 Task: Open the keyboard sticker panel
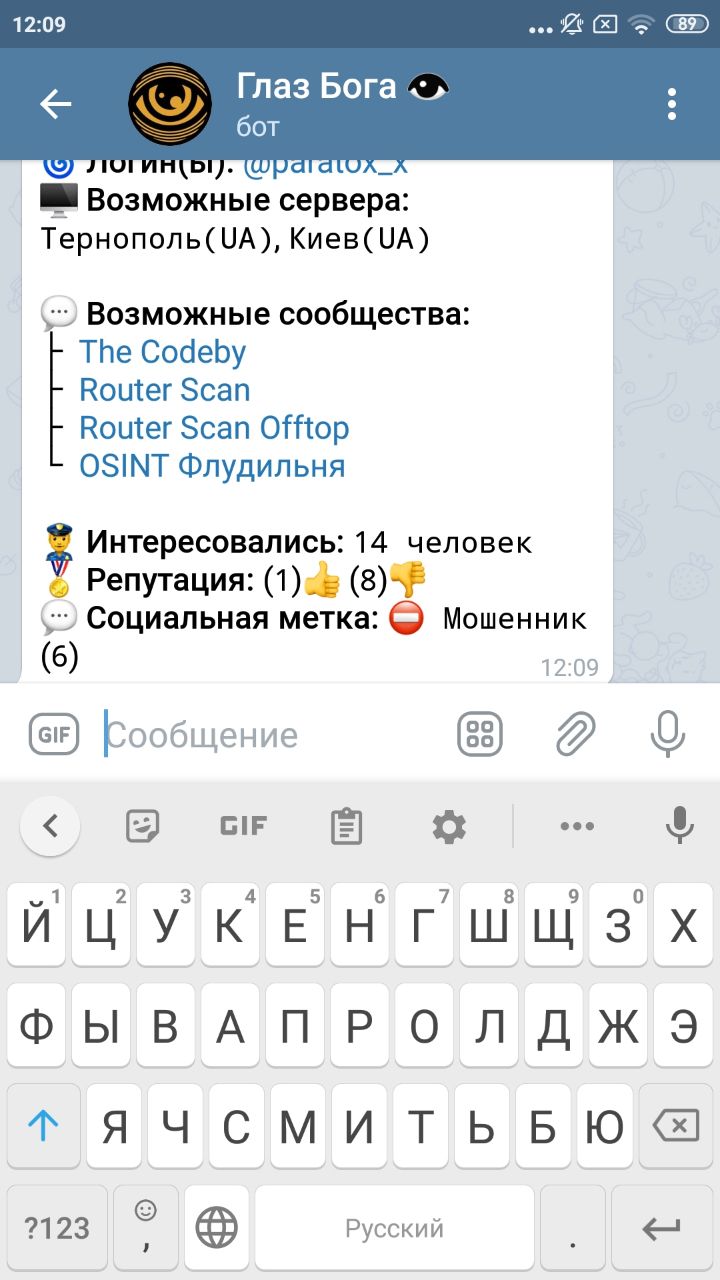[143, 826]
